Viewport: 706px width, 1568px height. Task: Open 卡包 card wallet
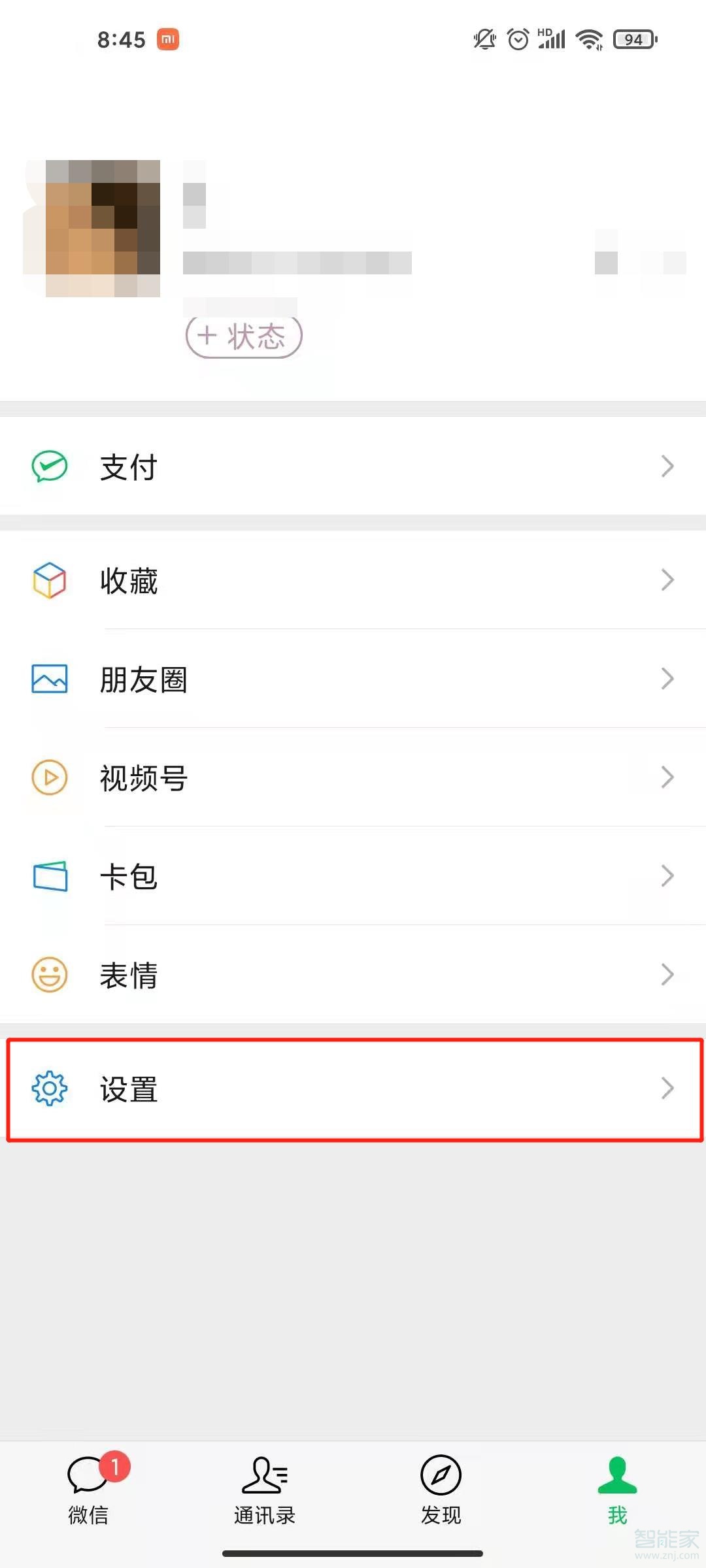coord(353,876)
